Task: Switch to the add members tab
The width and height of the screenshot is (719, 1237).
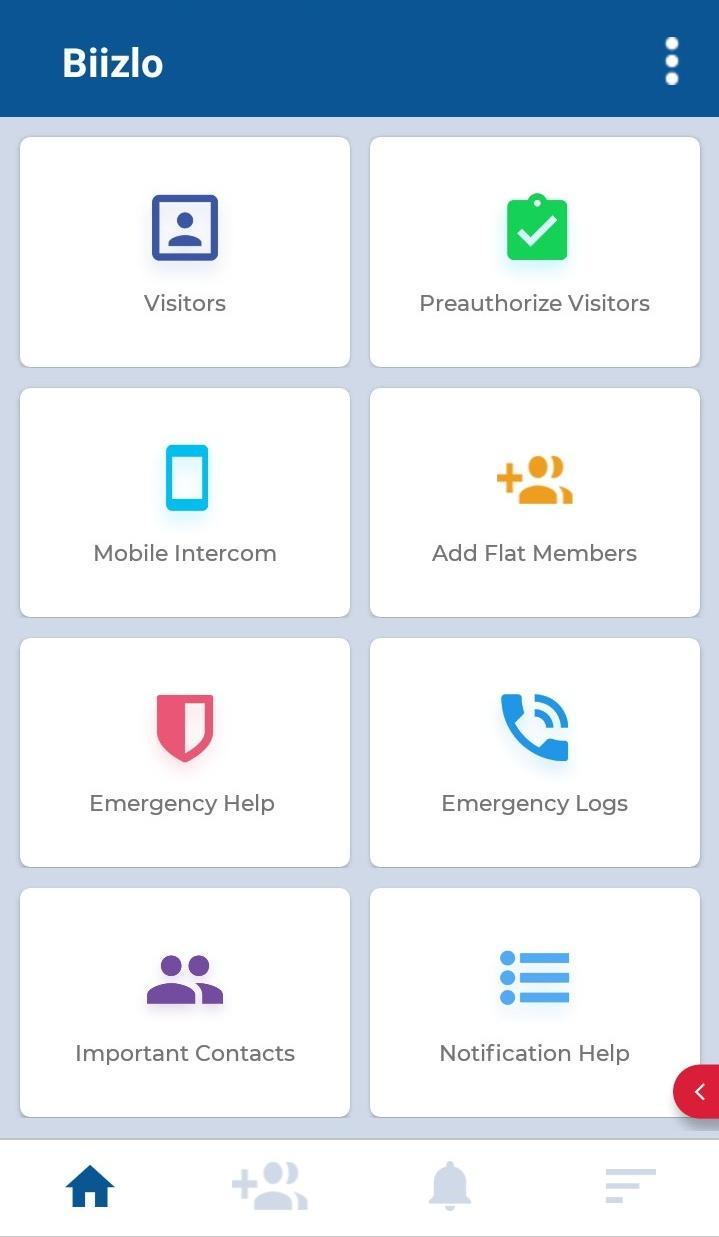Action: click(270, 1187)
